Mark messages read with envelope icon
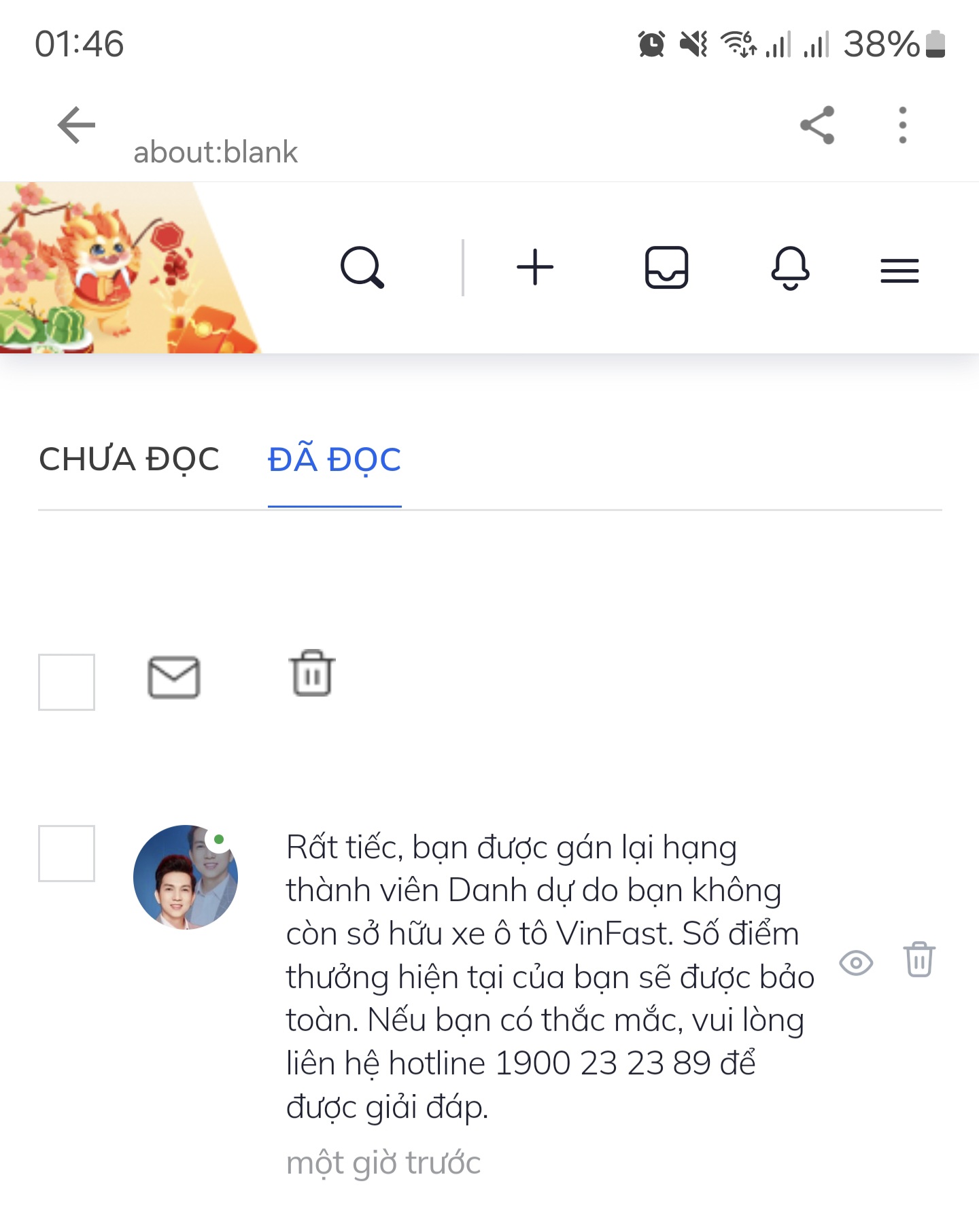The image size is (979, 1232). pos(173,676)
